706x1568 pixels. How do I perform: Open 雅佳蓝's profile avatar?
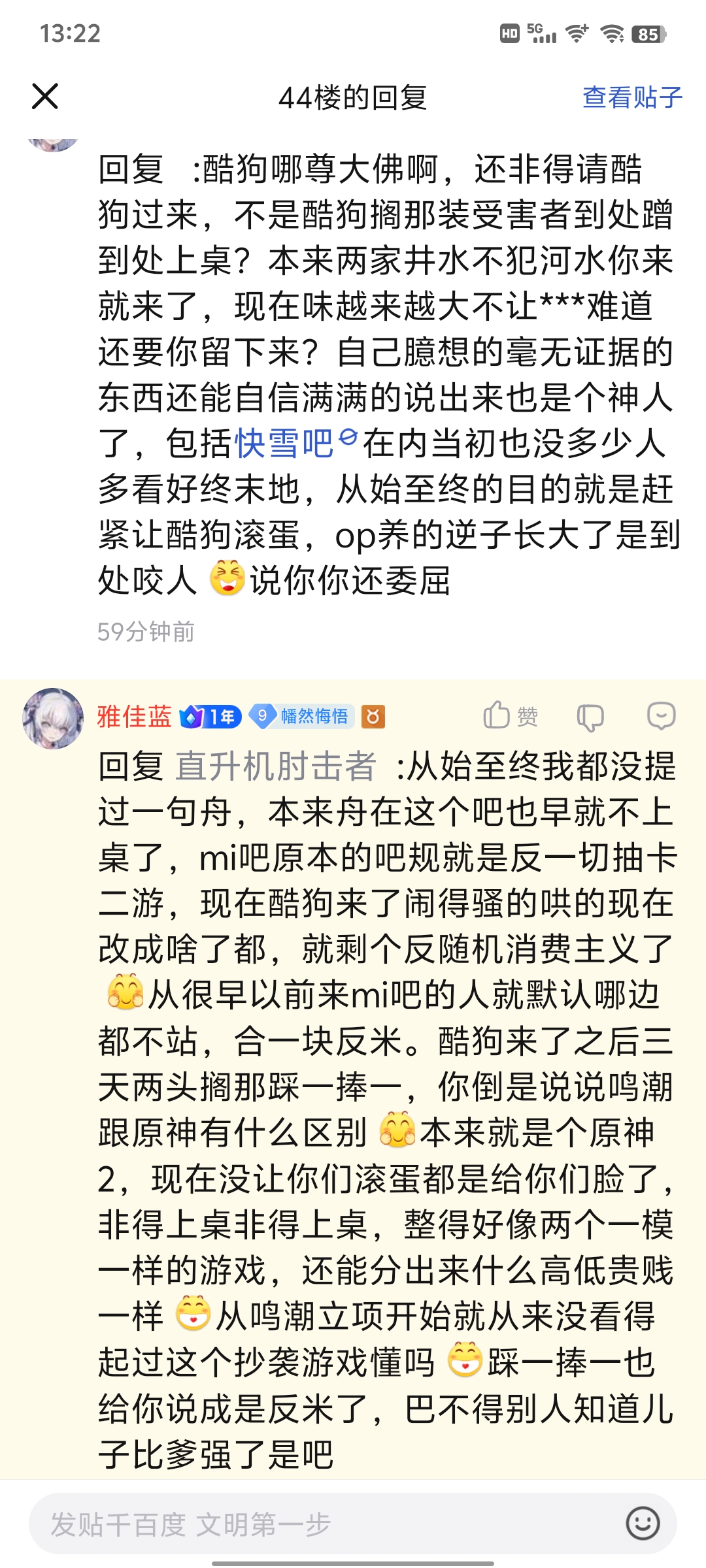(x=53, y=718)
